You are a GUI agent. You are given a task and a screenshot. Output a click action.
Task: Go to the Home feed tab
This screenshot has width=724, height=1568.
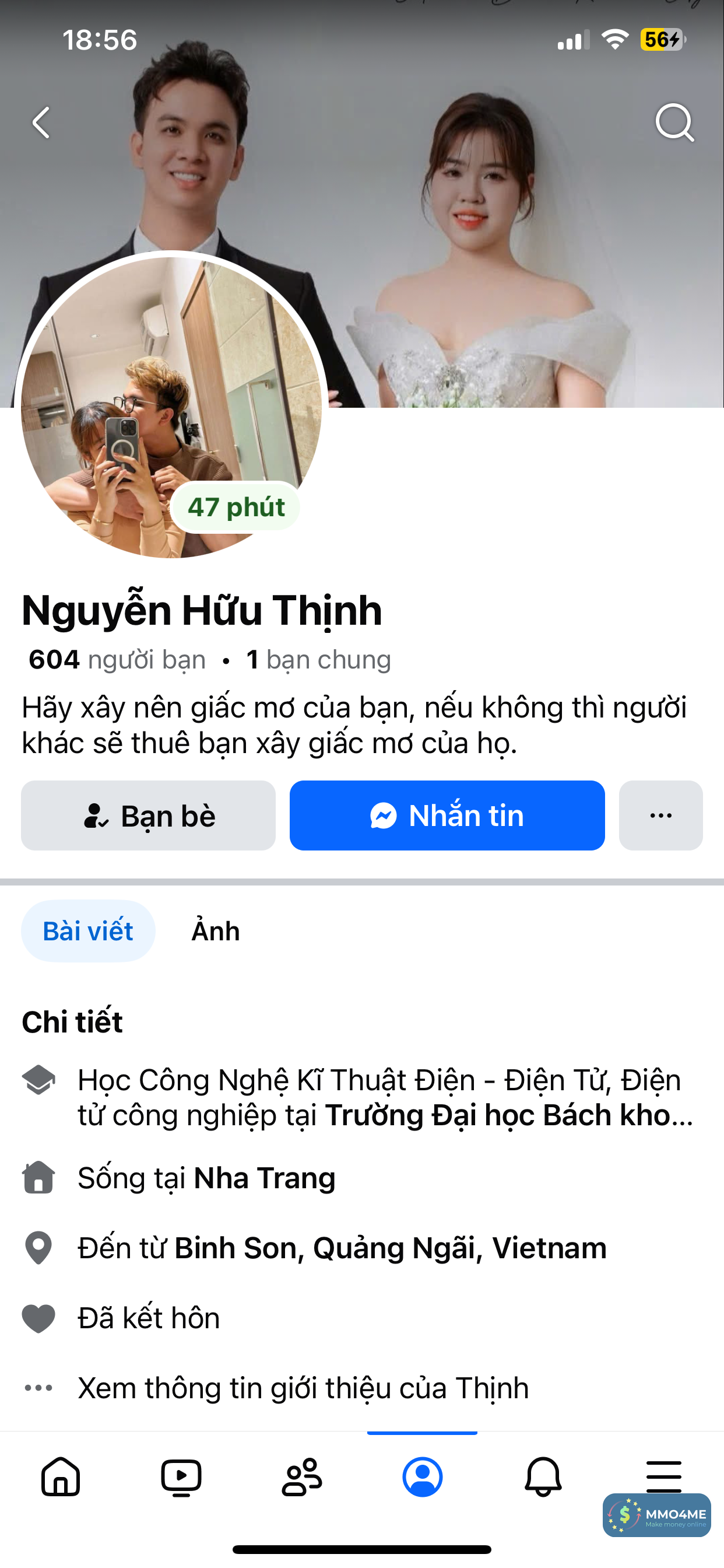pos(61,1476)
